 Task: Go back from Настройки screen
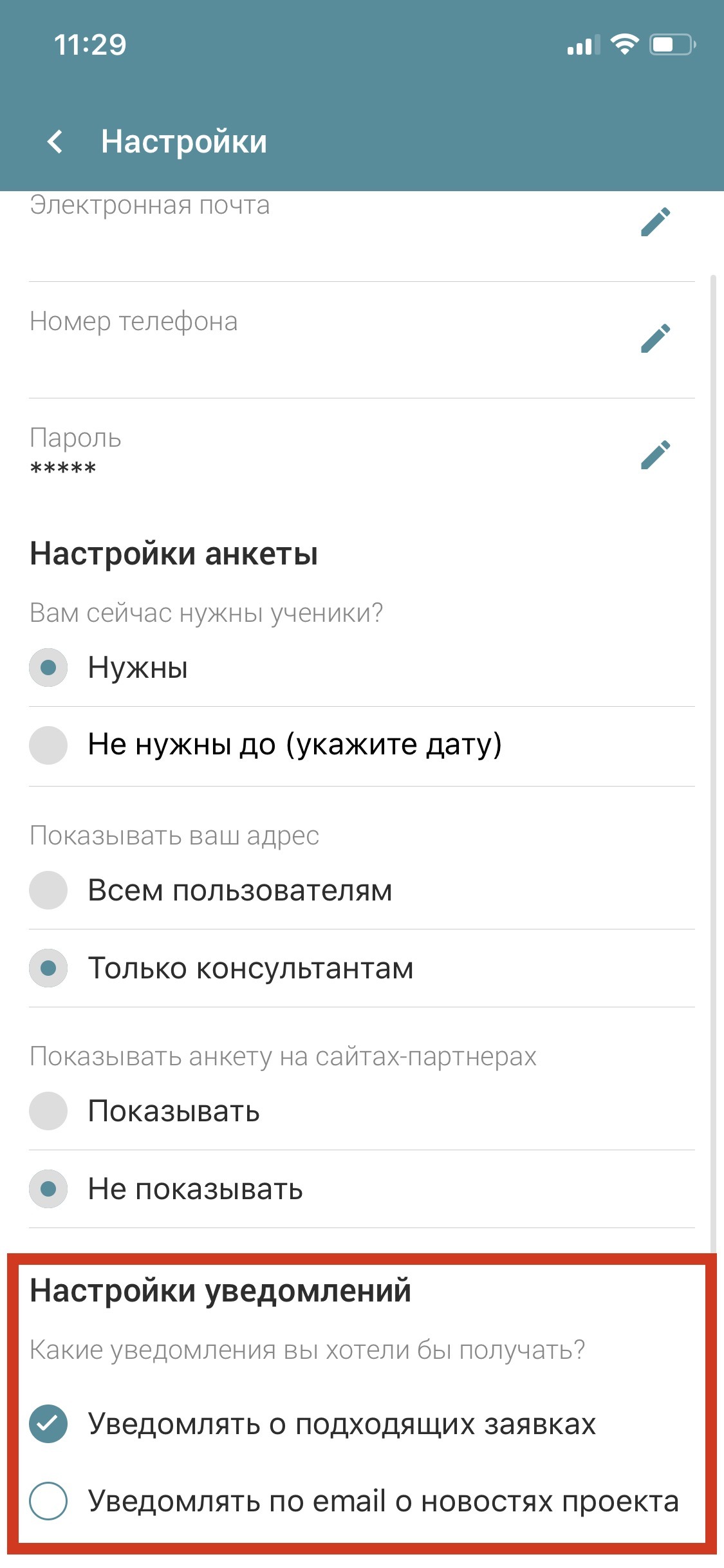[x=56, y=142]
